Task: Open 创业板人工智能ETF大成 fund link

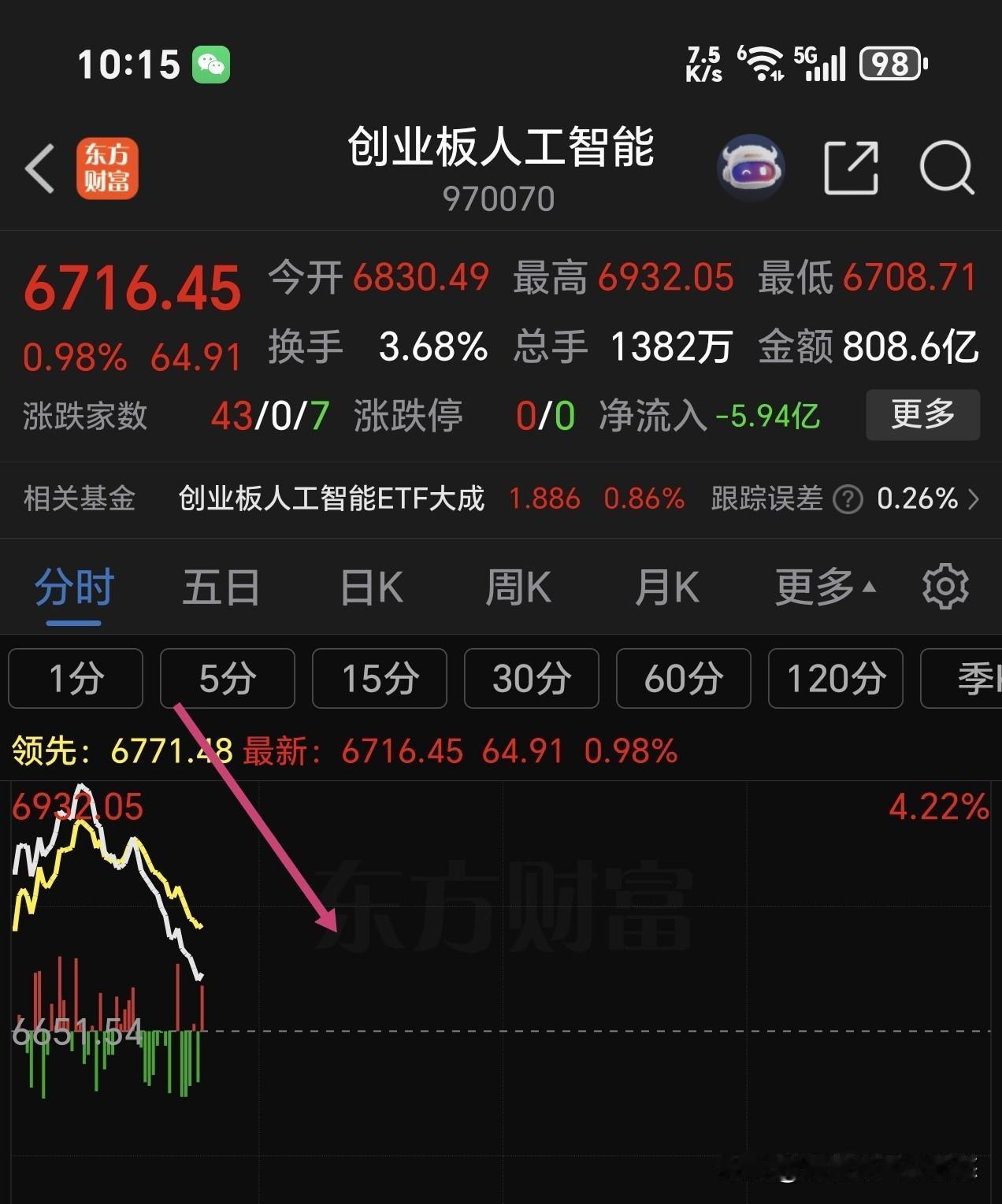Action: tap(331, 499)
